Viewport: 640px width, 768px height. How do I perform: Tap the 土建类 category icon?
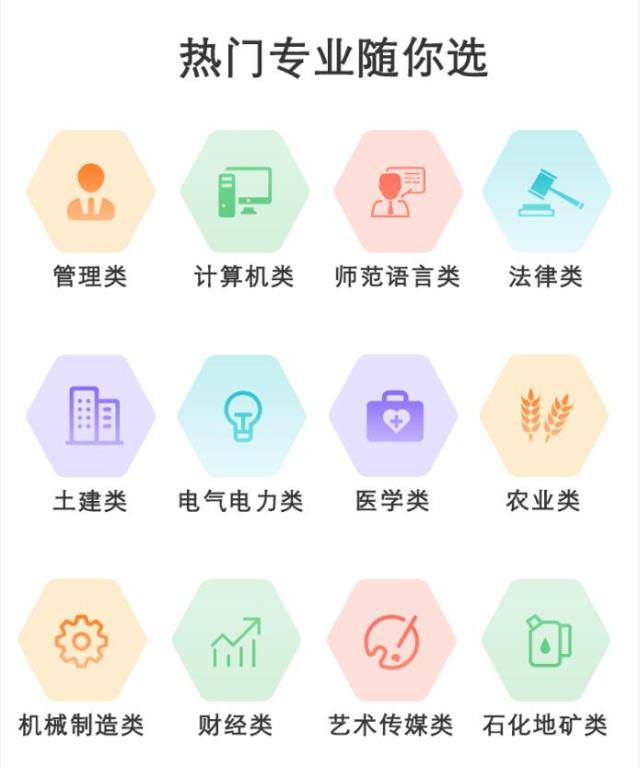91,416
